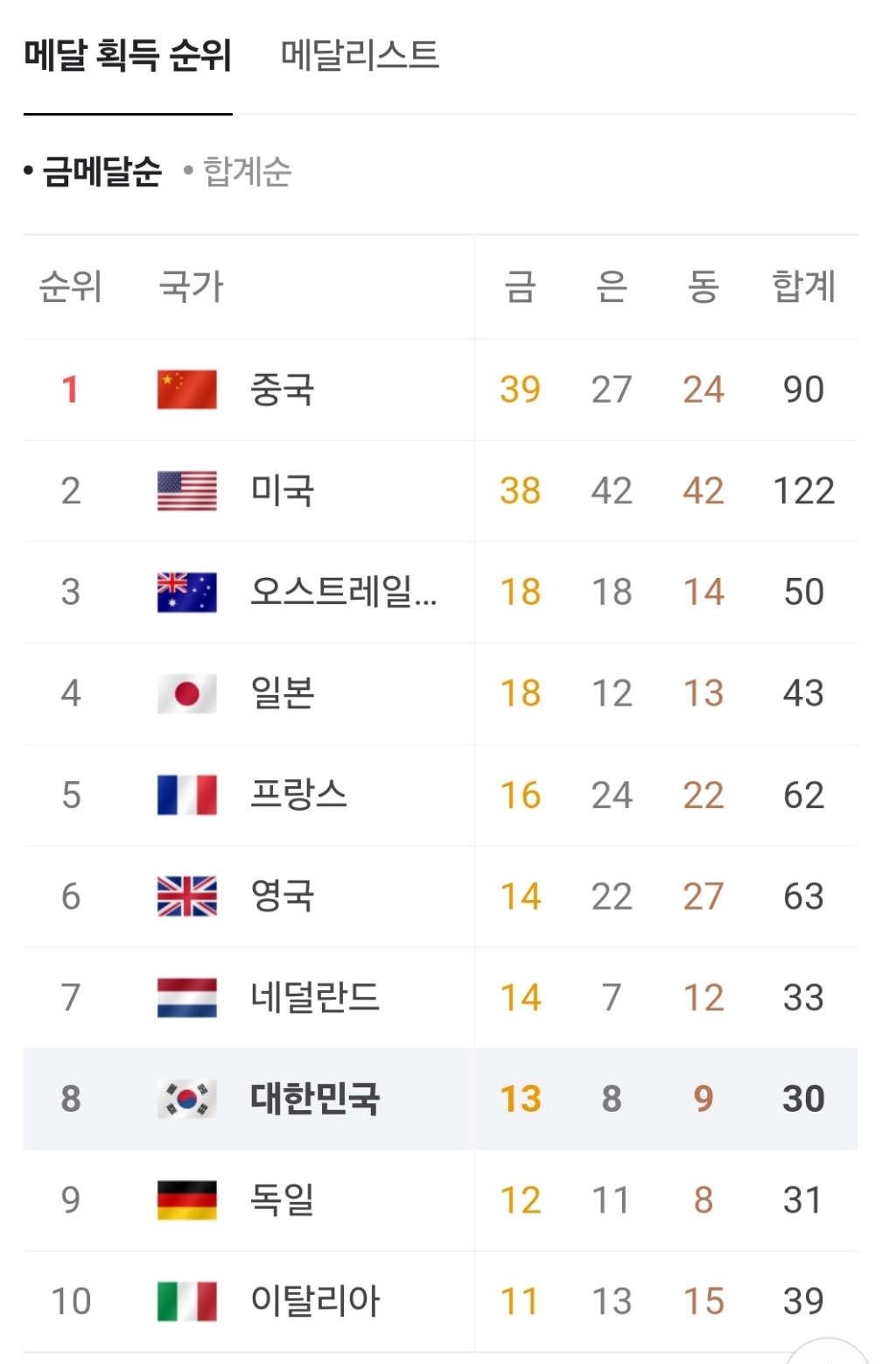Screen dimensions: 896x1364
Task: Switch to the 메달리스트 tab
Action: click(x=359, y=55)
